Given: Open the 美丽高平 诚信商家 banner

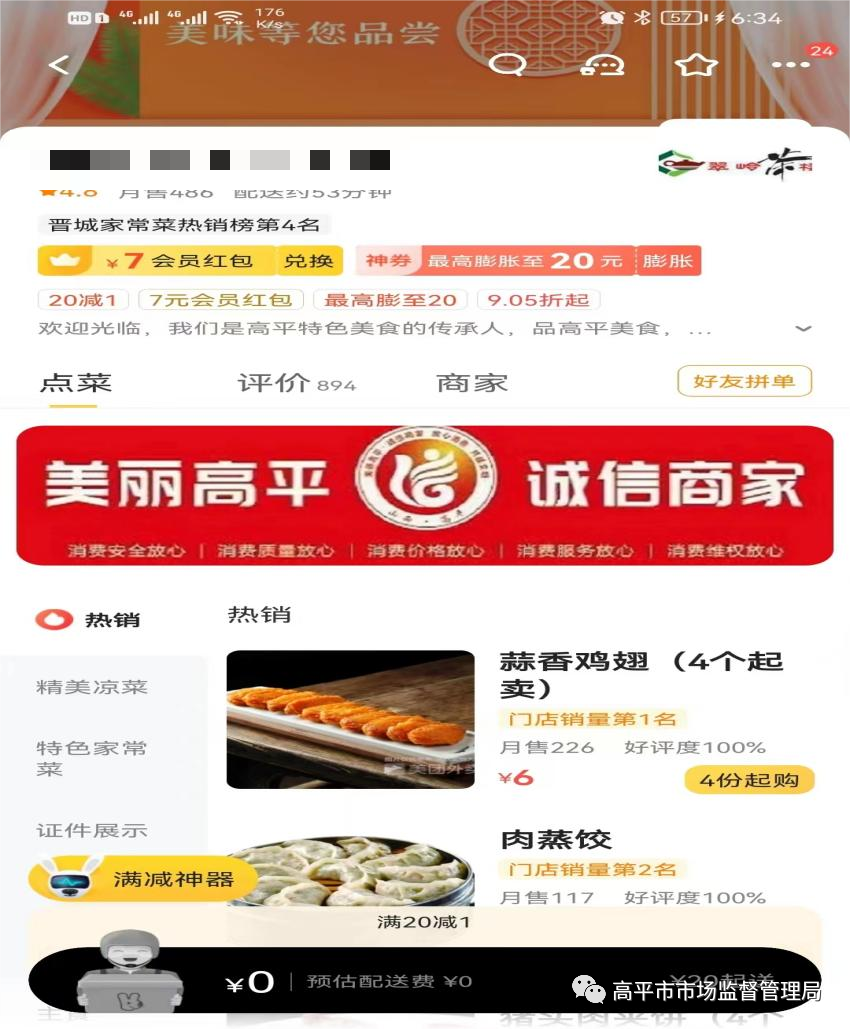Looking at the screenshot, I should click(425, 494).
